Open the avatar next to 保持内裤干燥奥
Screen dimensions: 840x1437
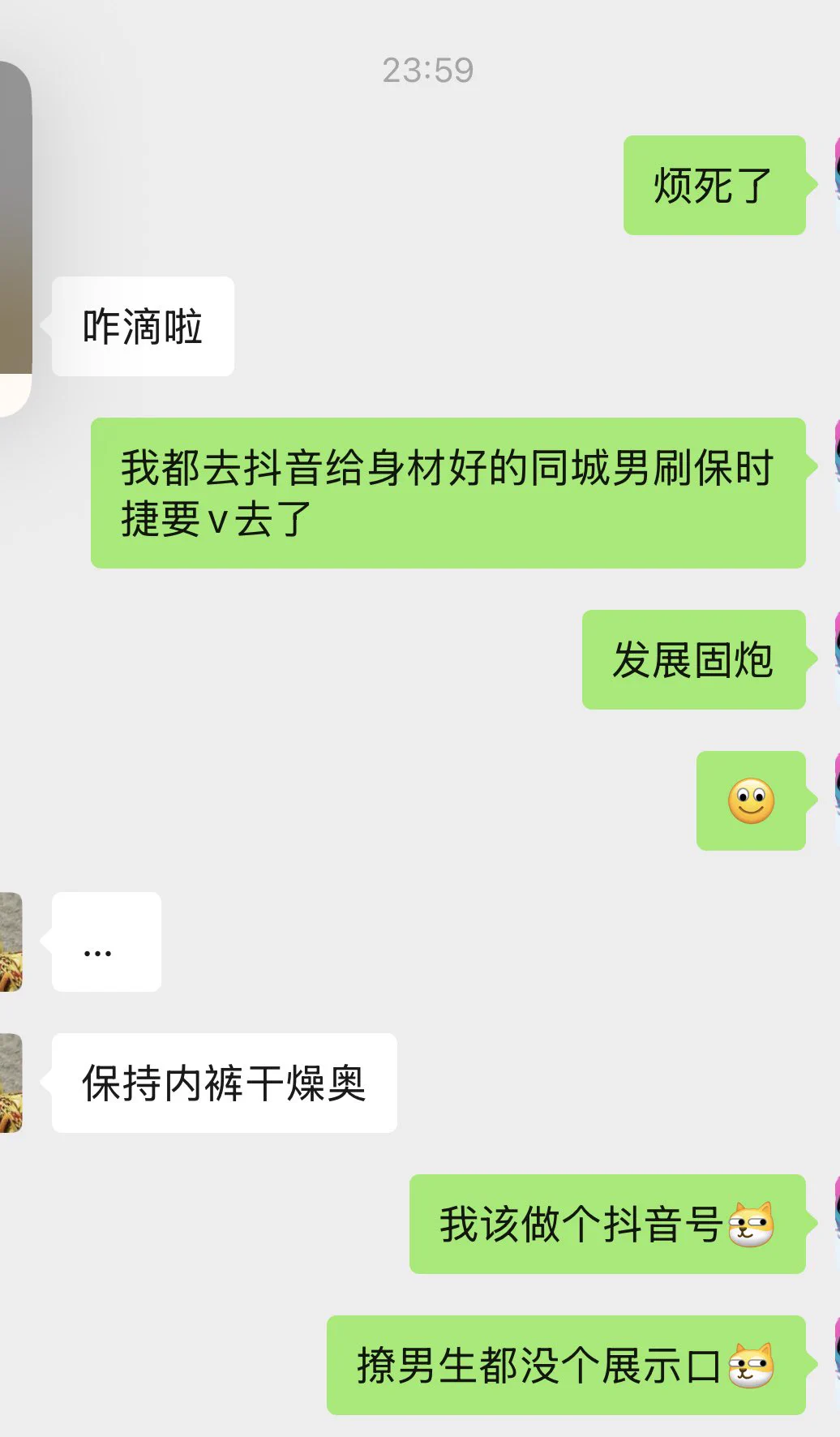(11, 1083)
